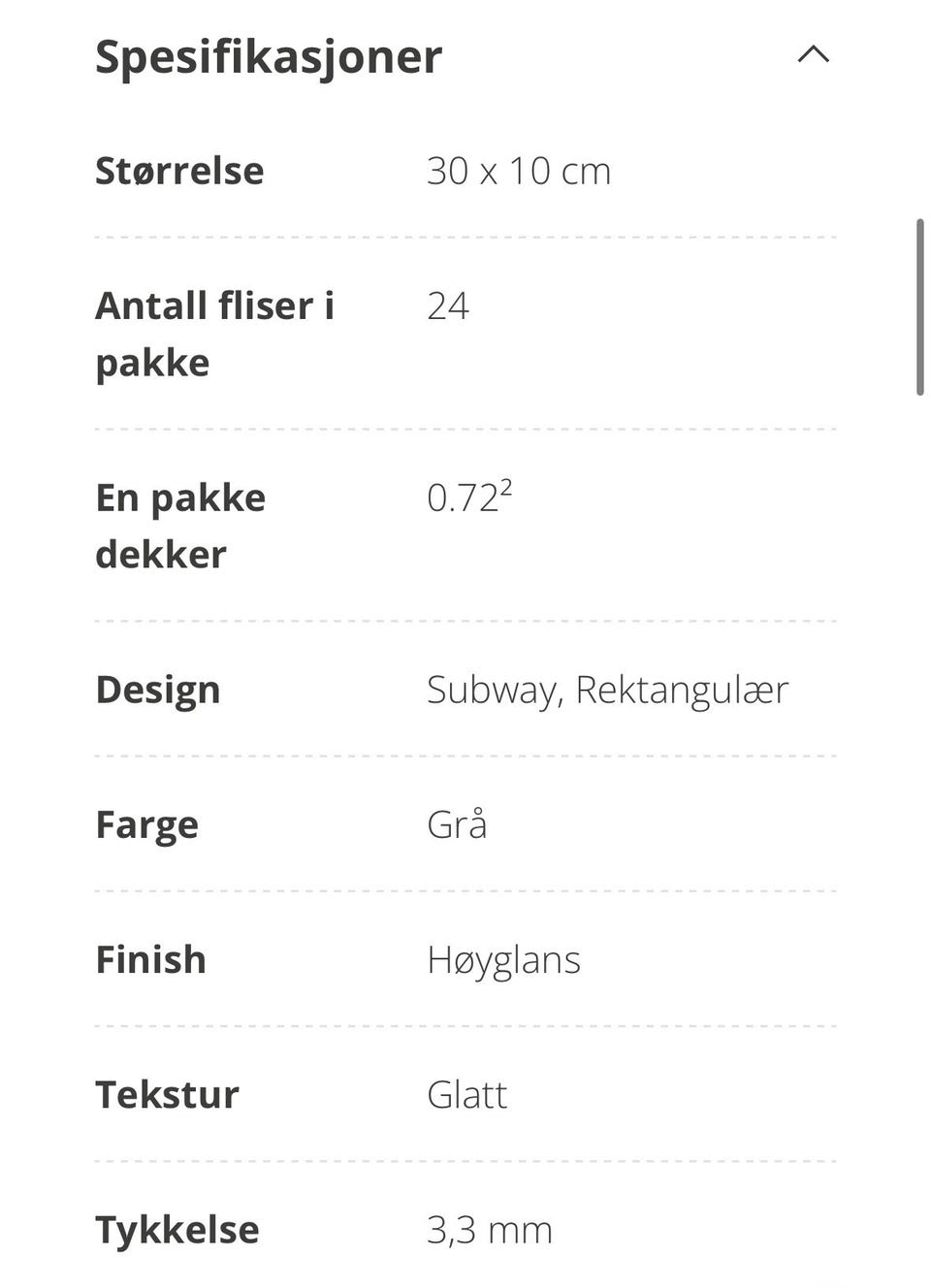Select the Subway, Rektangulær value
The height and width of the screenshot is (1288, 931).
click(x=608, y=690)
